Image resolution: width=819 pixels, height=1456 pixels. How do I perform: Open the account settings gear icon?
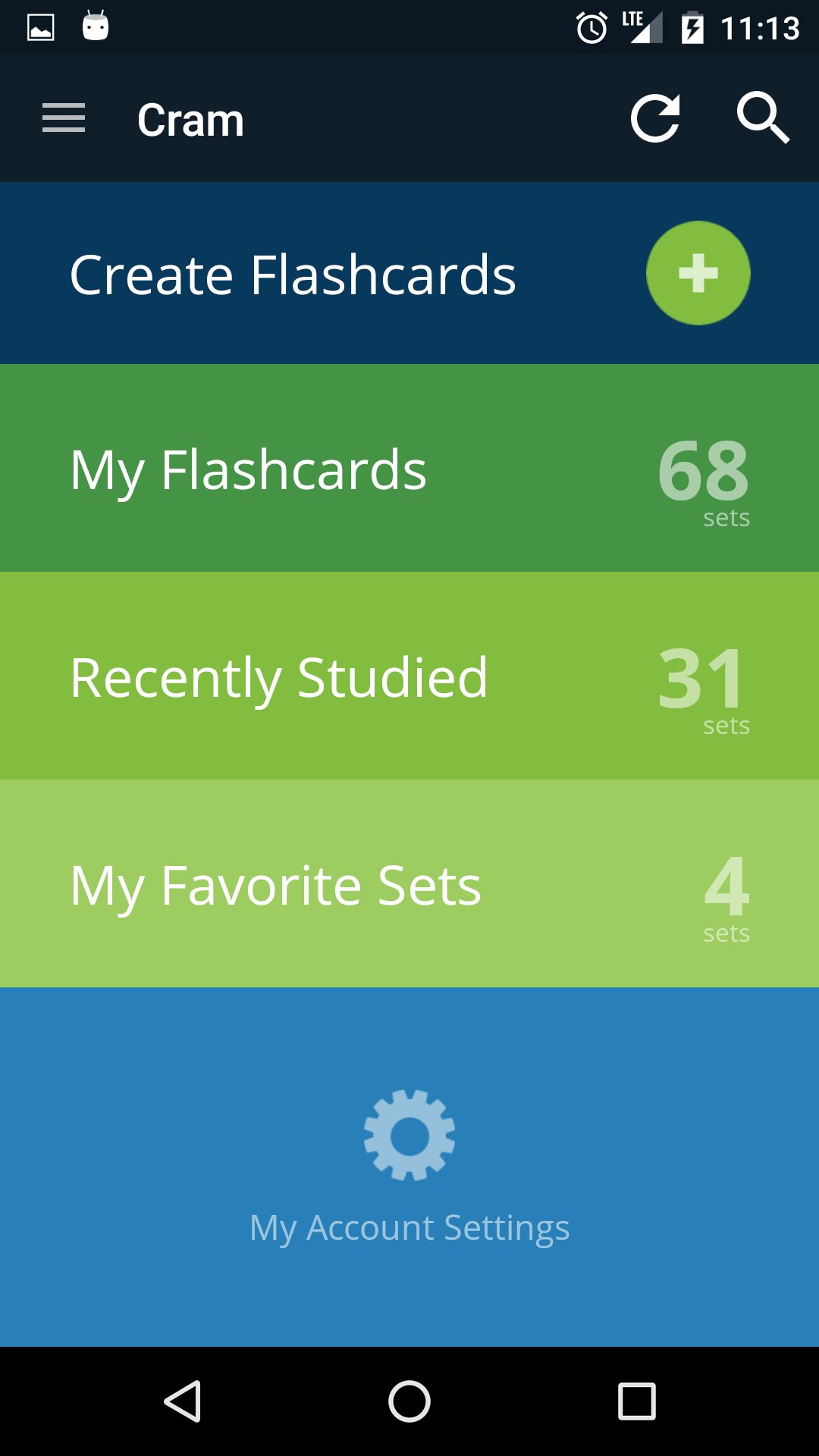tap(409, 1134)
